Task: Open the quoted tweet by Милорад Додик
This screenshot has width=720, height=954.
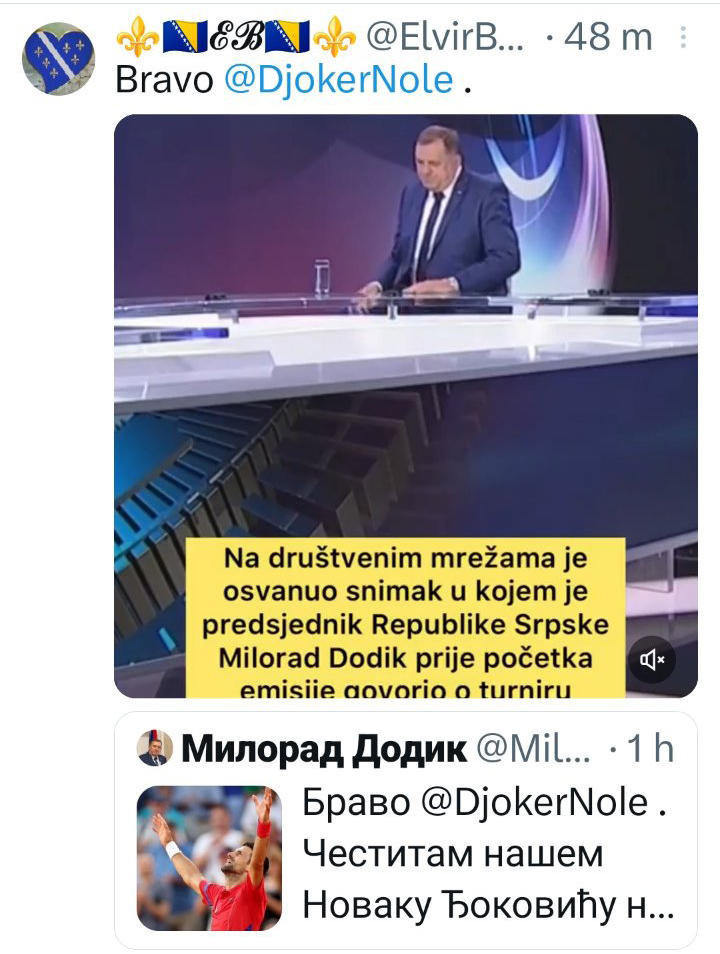Action: (x=405, y=828)
